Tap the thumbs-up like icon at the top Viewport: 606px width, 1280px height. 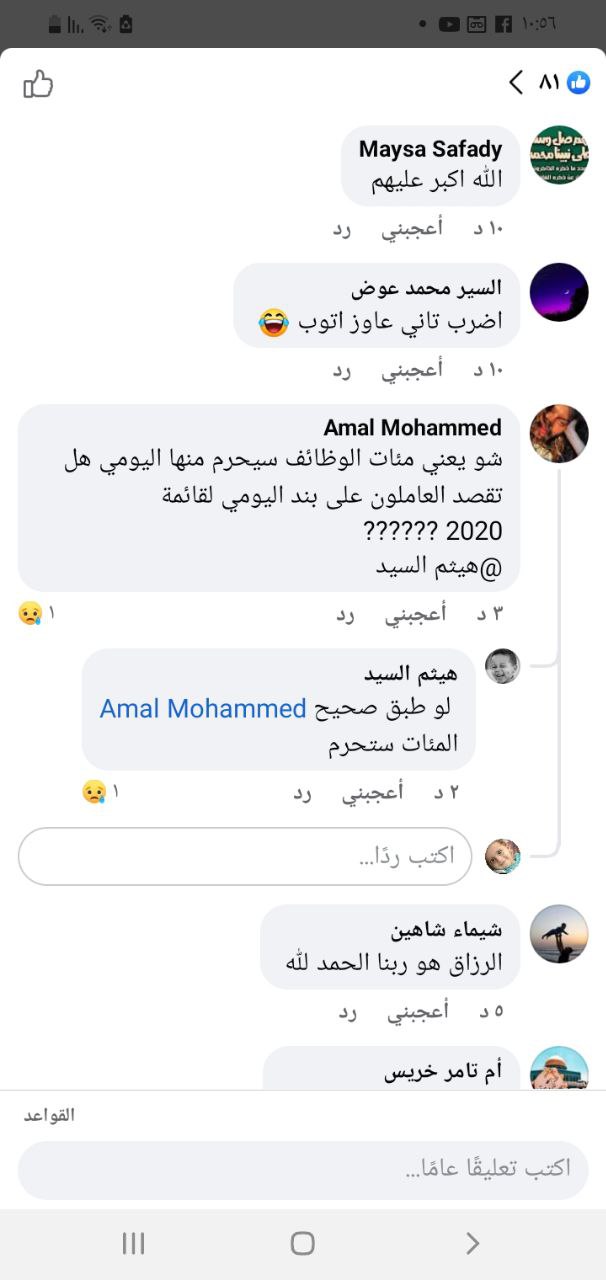[x=38, y=85]
